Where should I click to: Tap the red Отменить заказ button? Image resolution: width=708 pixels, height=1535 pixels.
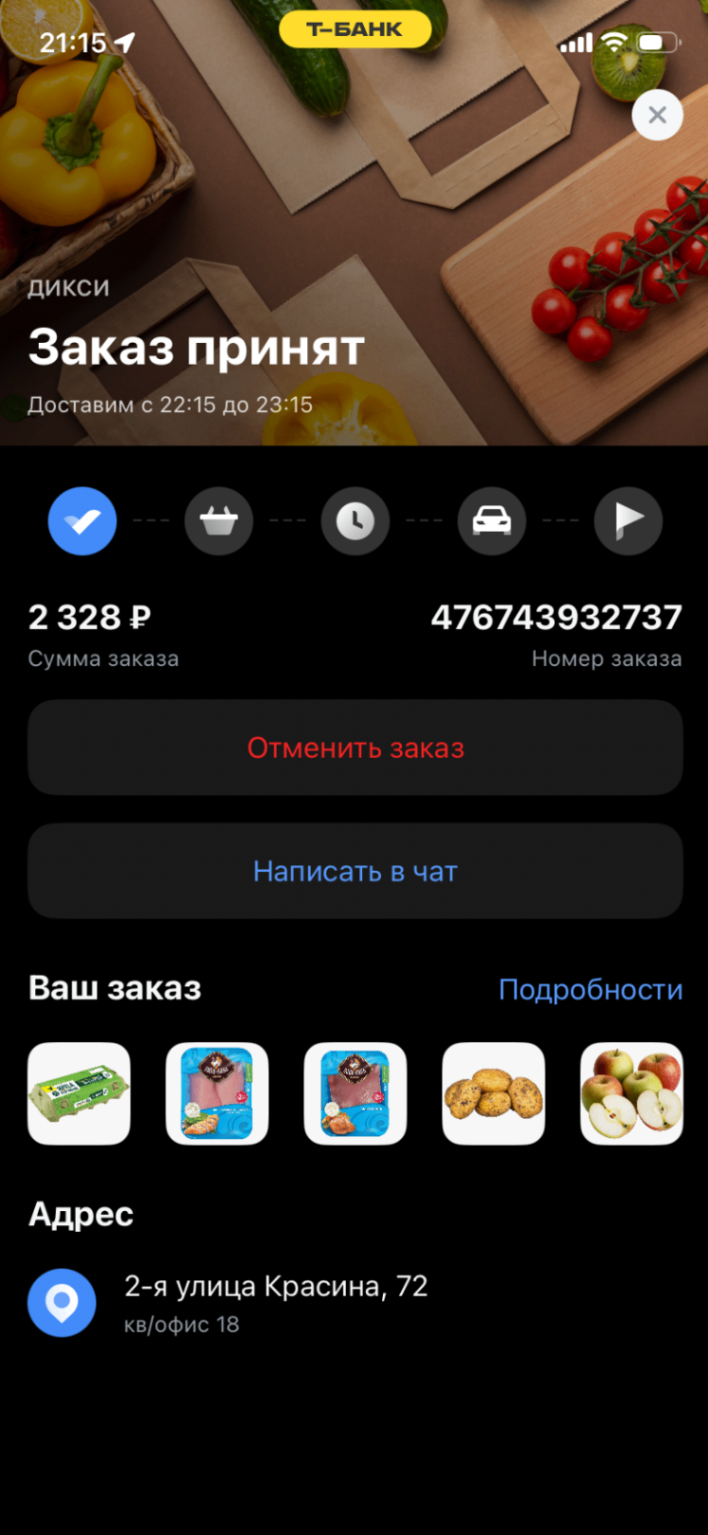click(355, 748)
